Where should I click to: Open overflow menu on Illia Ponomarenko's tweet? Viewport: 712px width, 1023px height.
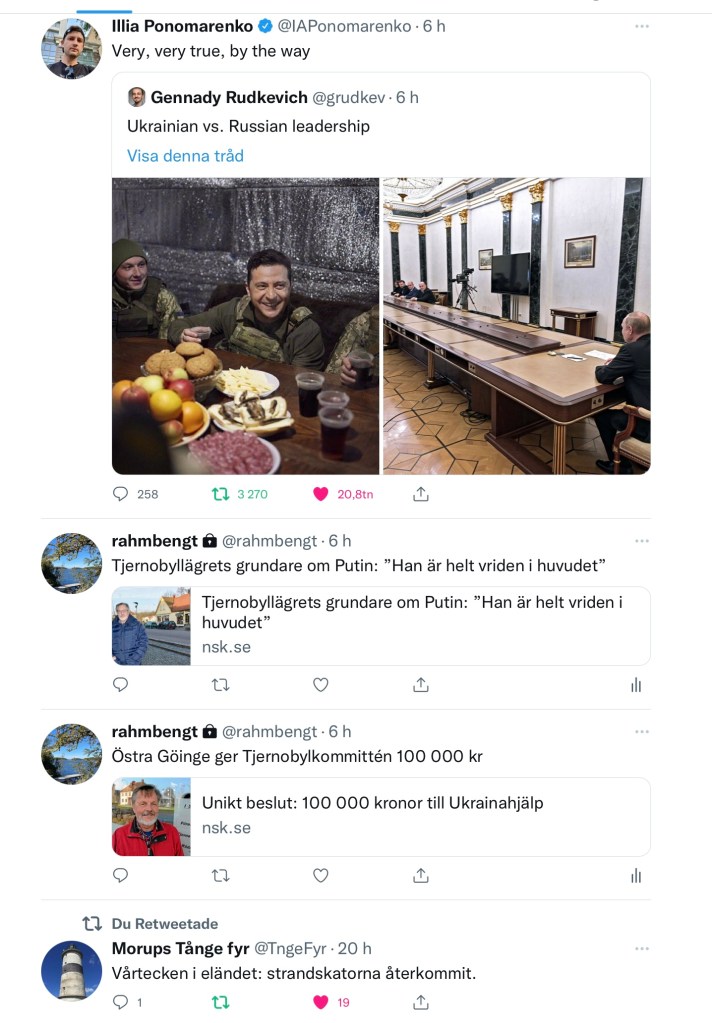[x=642, y=26]
